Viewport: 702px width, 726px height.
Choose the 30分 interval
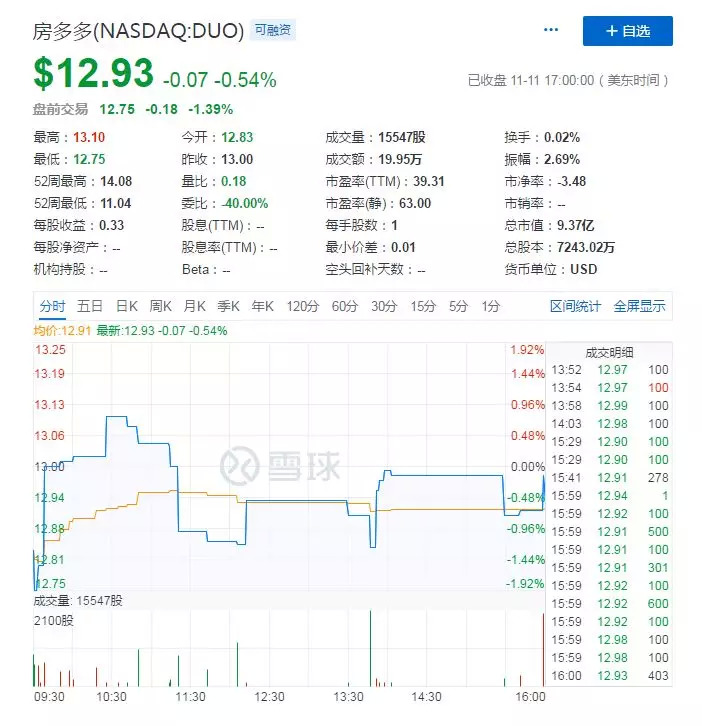384,306
